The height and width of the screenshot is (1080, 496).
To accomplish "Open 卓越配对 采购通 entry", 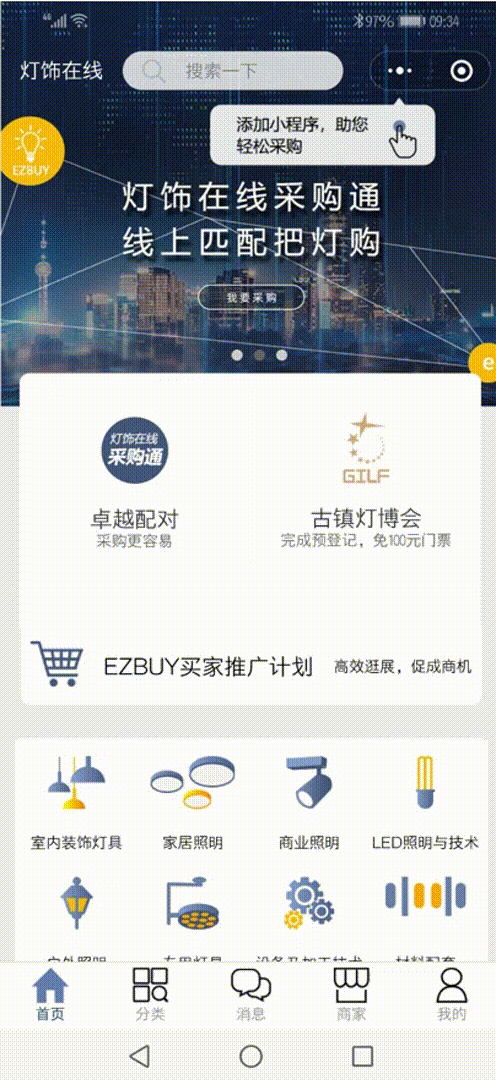I will [x=135, y=480].
